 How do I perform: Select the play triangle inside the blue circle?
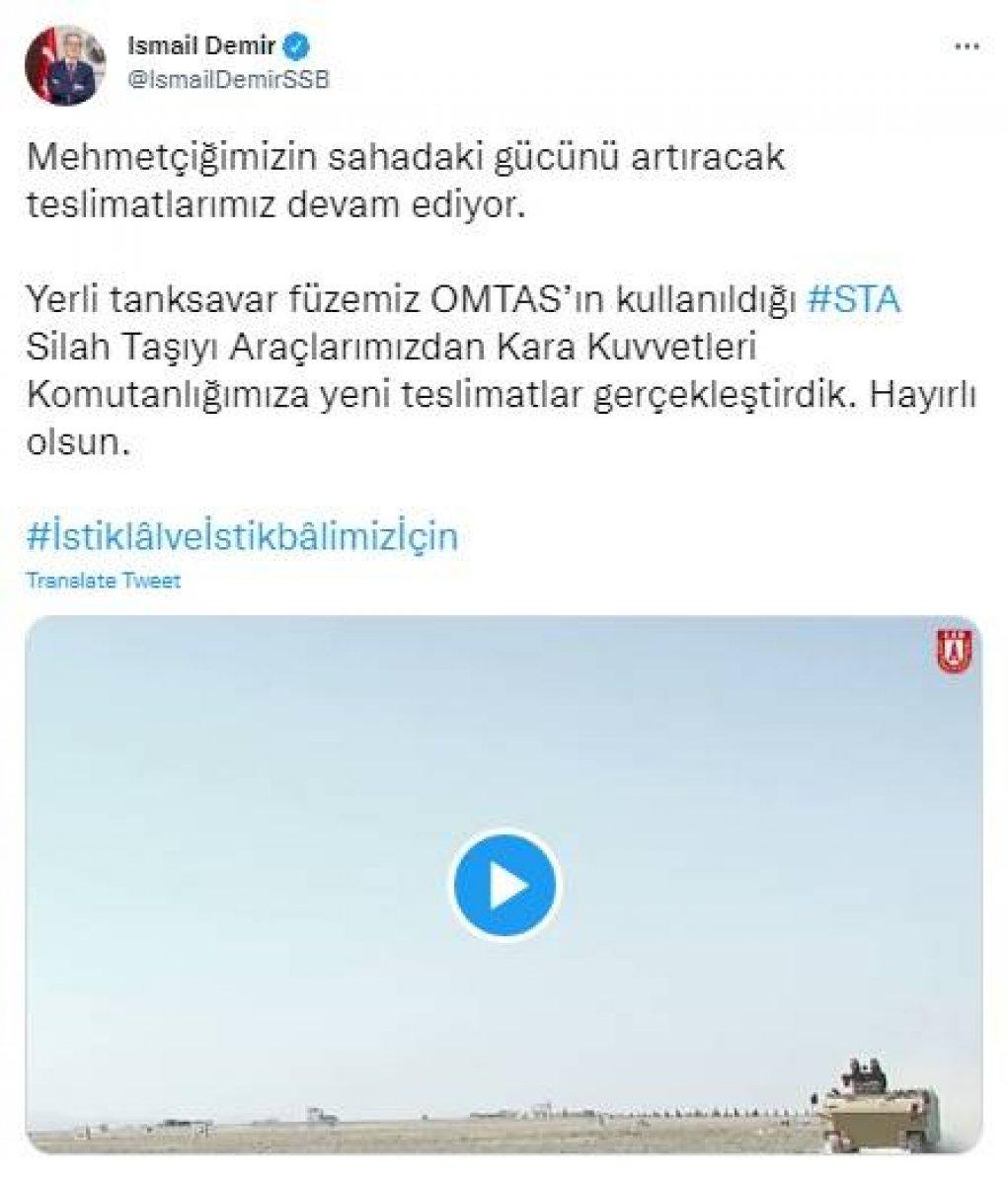click(507, 886)
